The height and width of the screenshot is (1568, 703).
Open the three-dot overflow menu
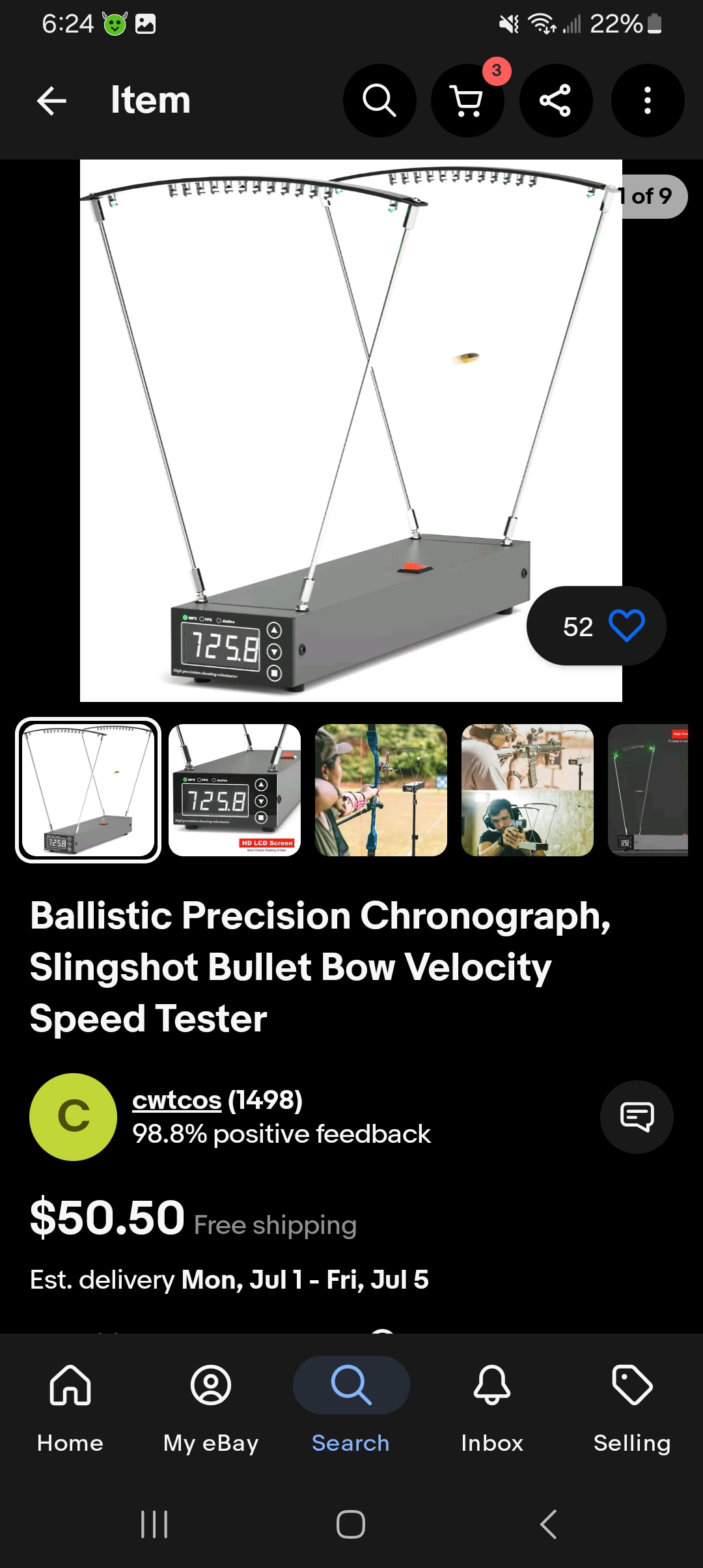pyautogui.click(x=647, y=101)
